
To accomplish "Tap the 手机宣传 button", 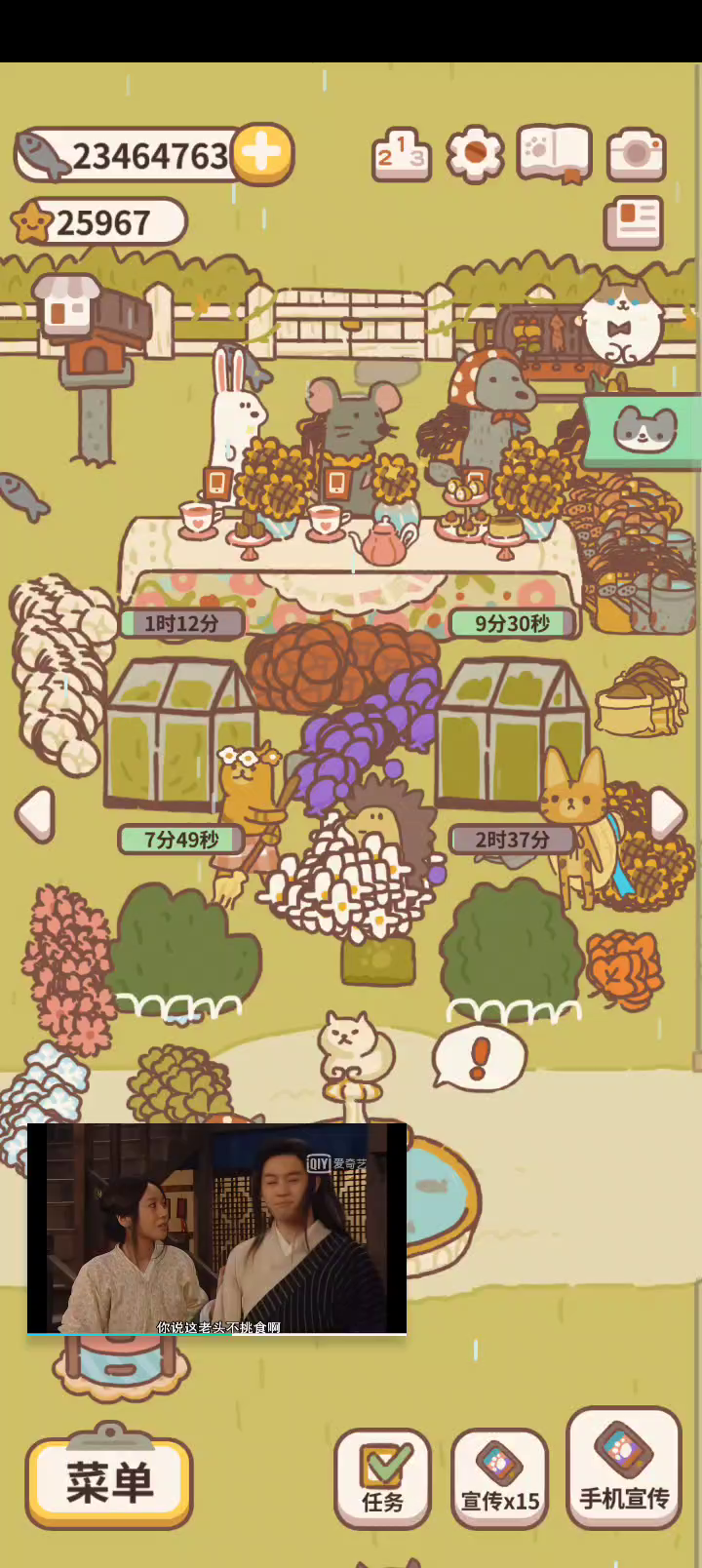I will 624,1468.
